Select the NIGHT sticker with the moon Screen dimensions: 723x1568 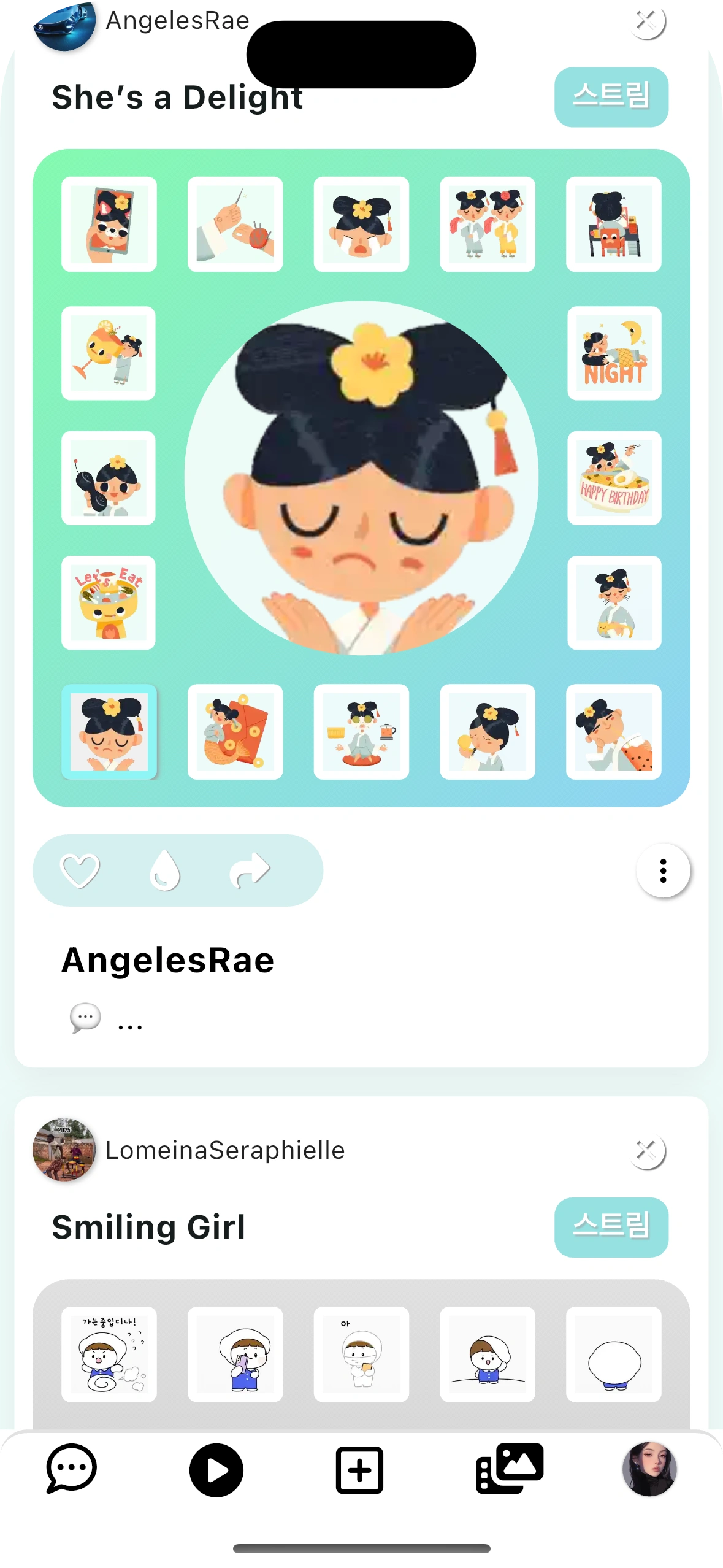(614, 355)
